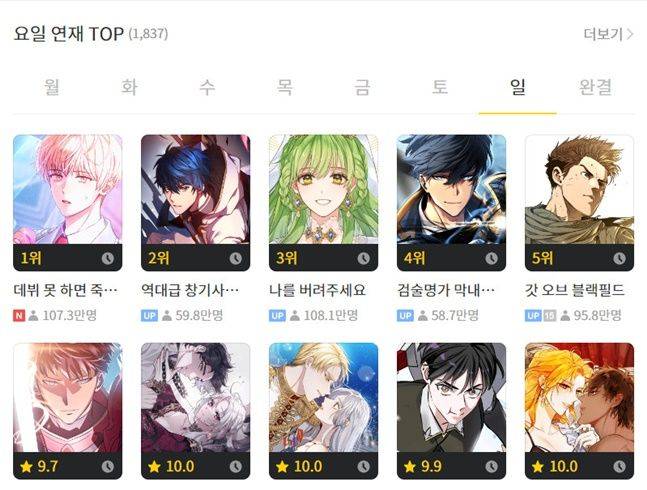Switch to the 완결 tab
This screenshot has height=490, width=647.
tap(595, 87)
